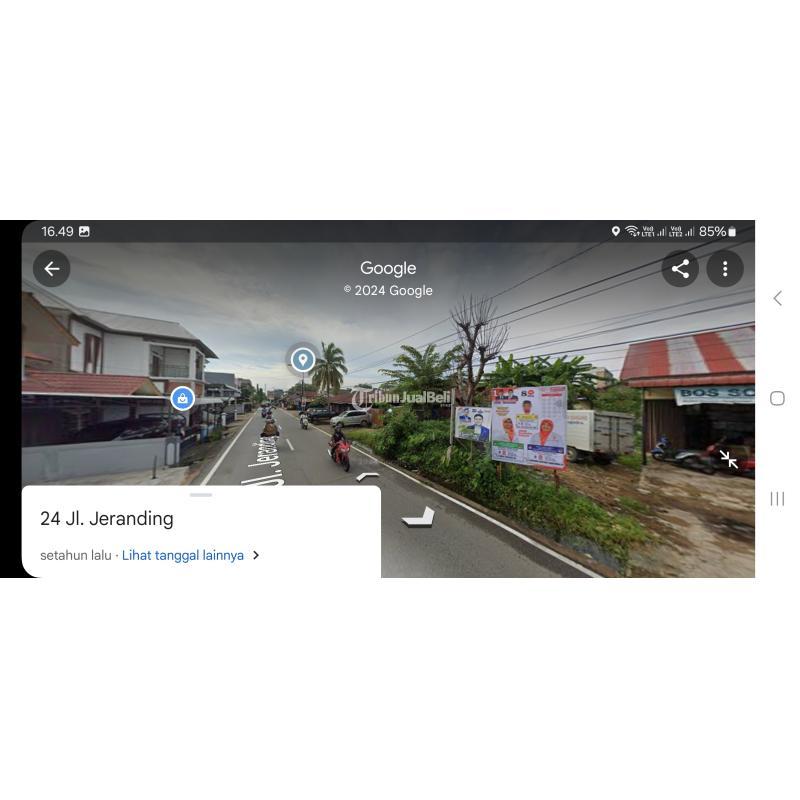
Task: Open the system recent apps button
Action: [x=777, y=498]
